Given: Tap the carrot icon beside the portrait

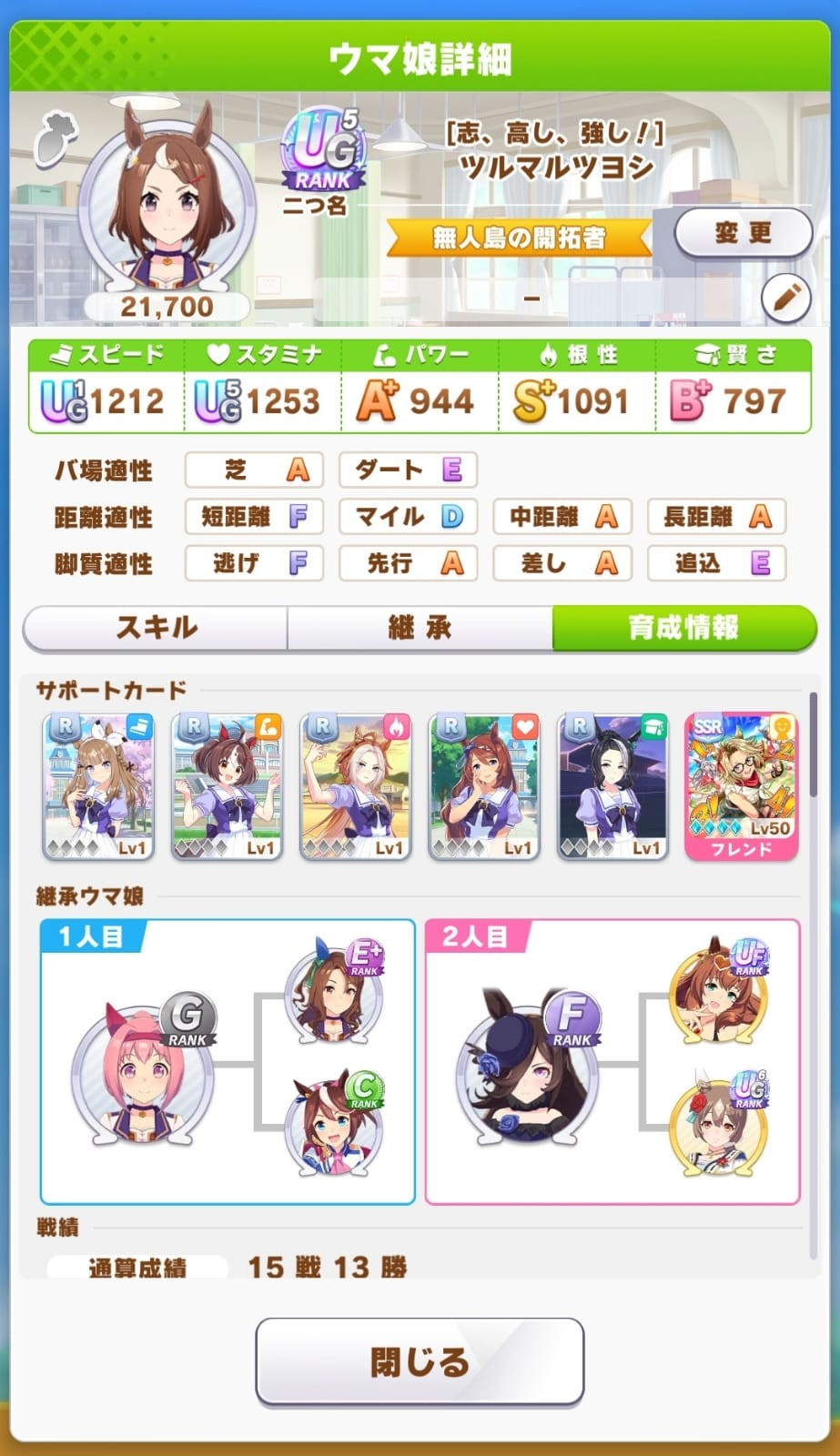Looking at the screenshot, I should click(56, 138).
